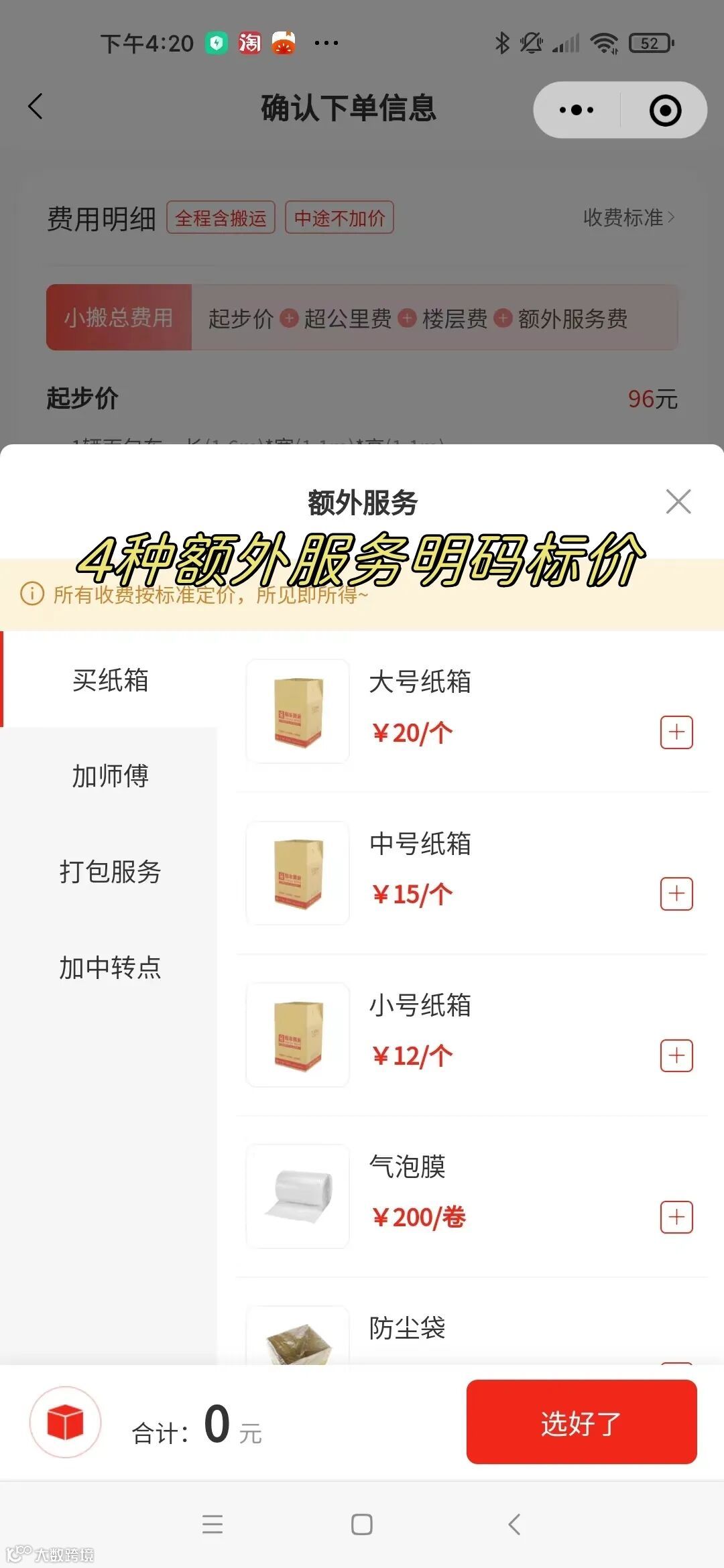Open the red box cart icon
The height and width of the screenshot is (1568, 724).
coord(65,1421)
